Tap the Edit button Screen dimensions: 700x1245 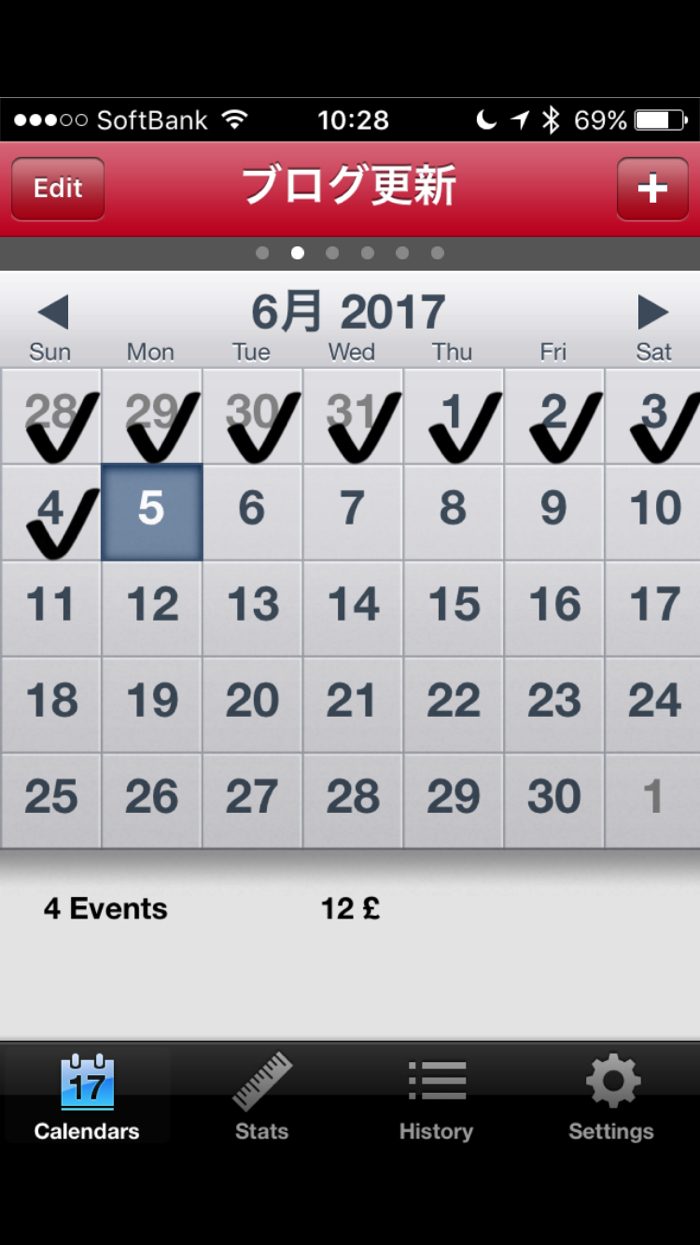point(58,189)
